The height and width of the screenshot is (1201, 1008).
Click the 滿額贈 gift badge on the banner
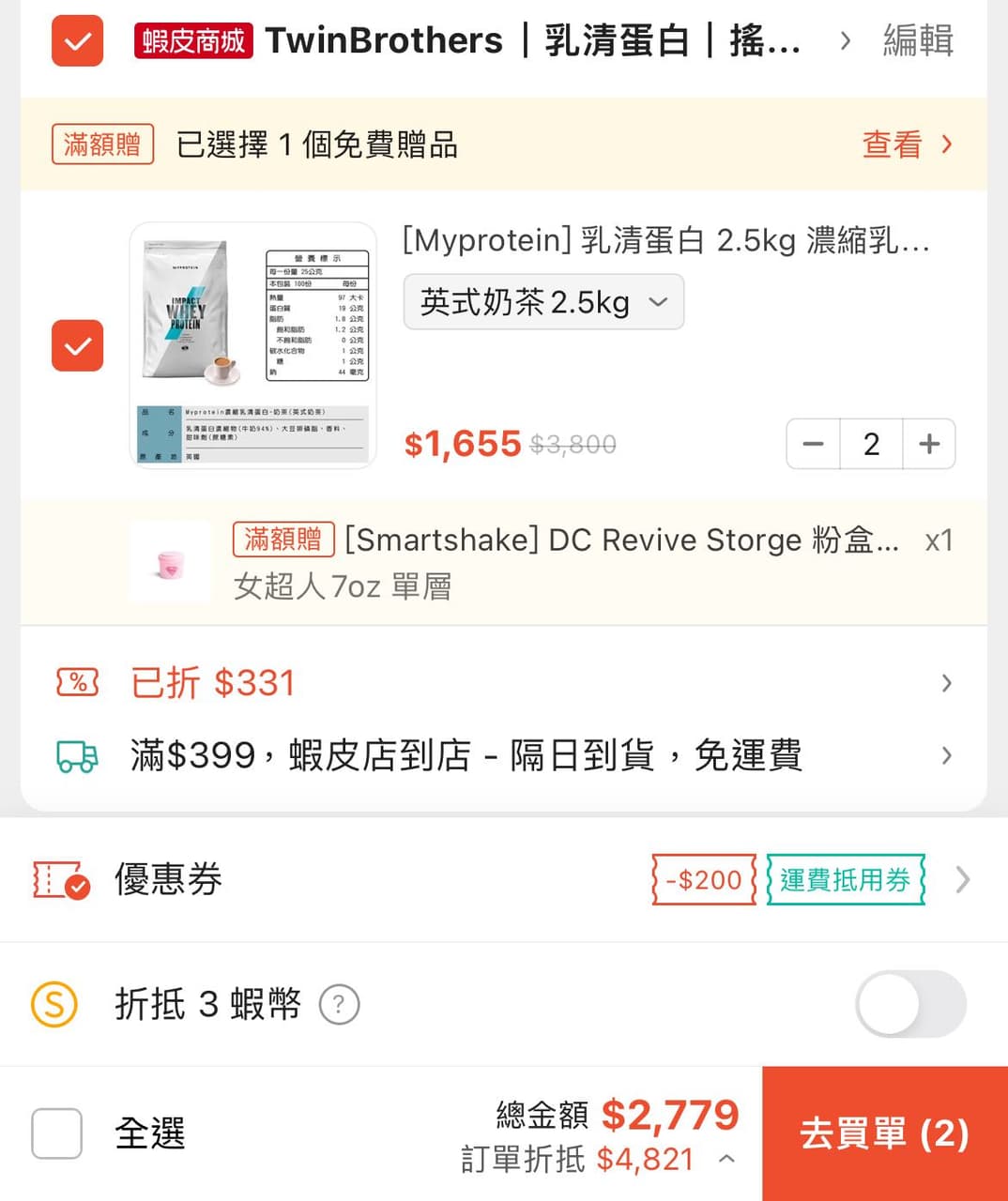102,144
